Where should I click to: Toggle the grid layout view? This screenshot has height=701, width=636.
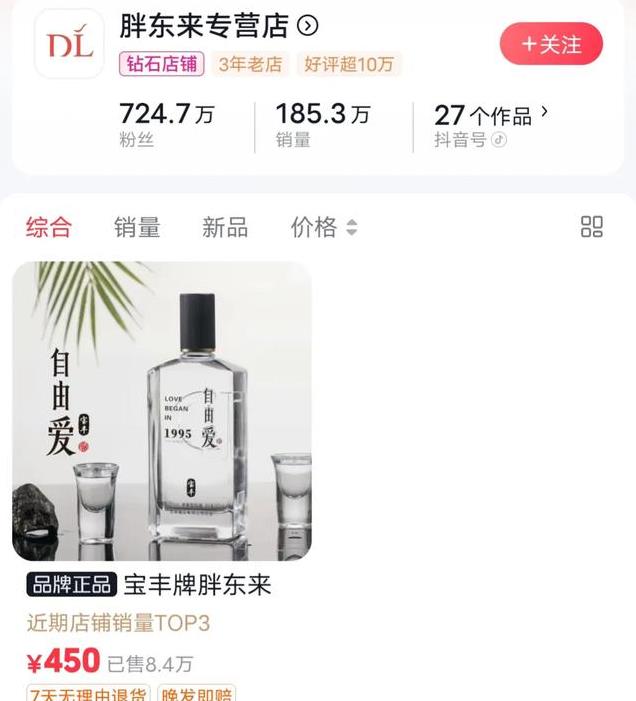pos(592,227)
